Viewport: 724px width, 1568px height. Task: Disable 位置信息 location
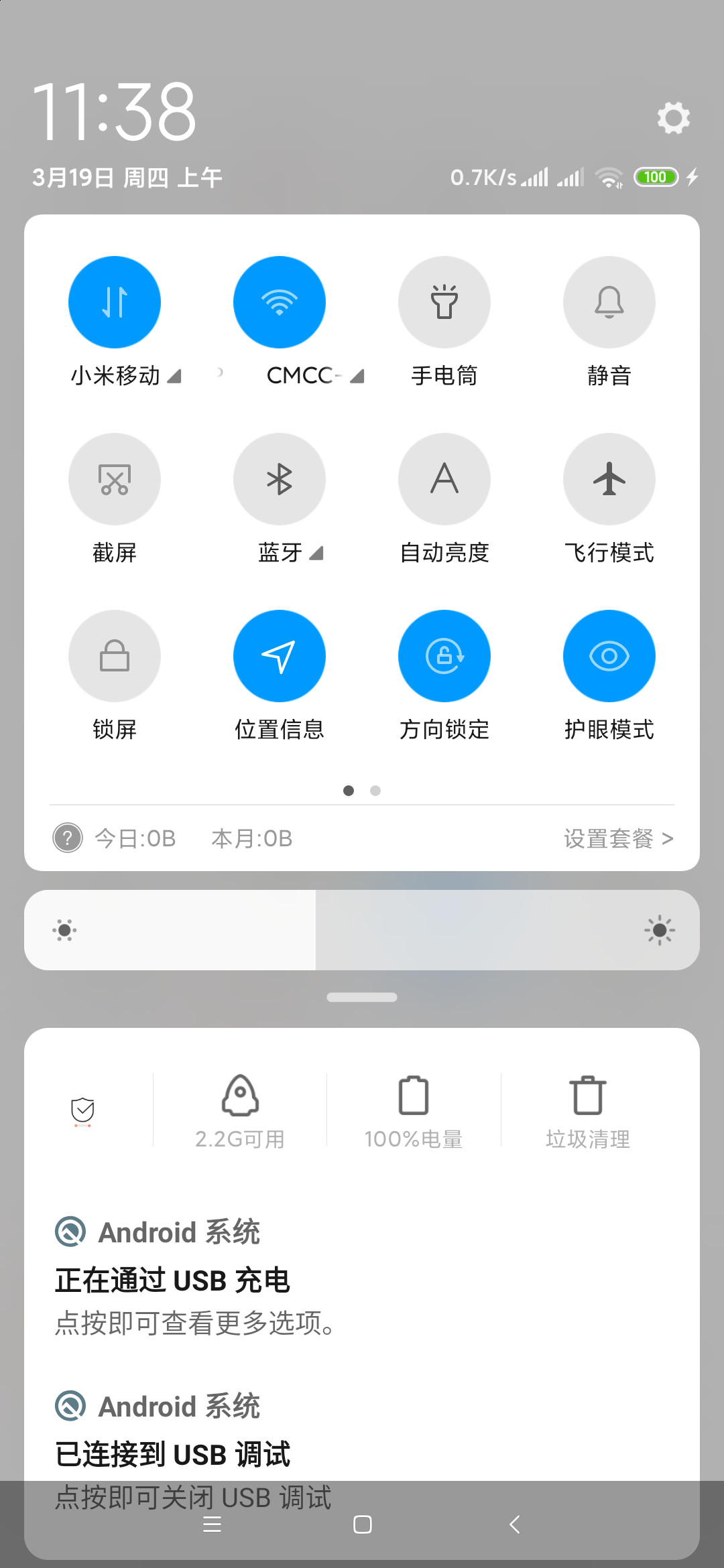tap(280, 656)
